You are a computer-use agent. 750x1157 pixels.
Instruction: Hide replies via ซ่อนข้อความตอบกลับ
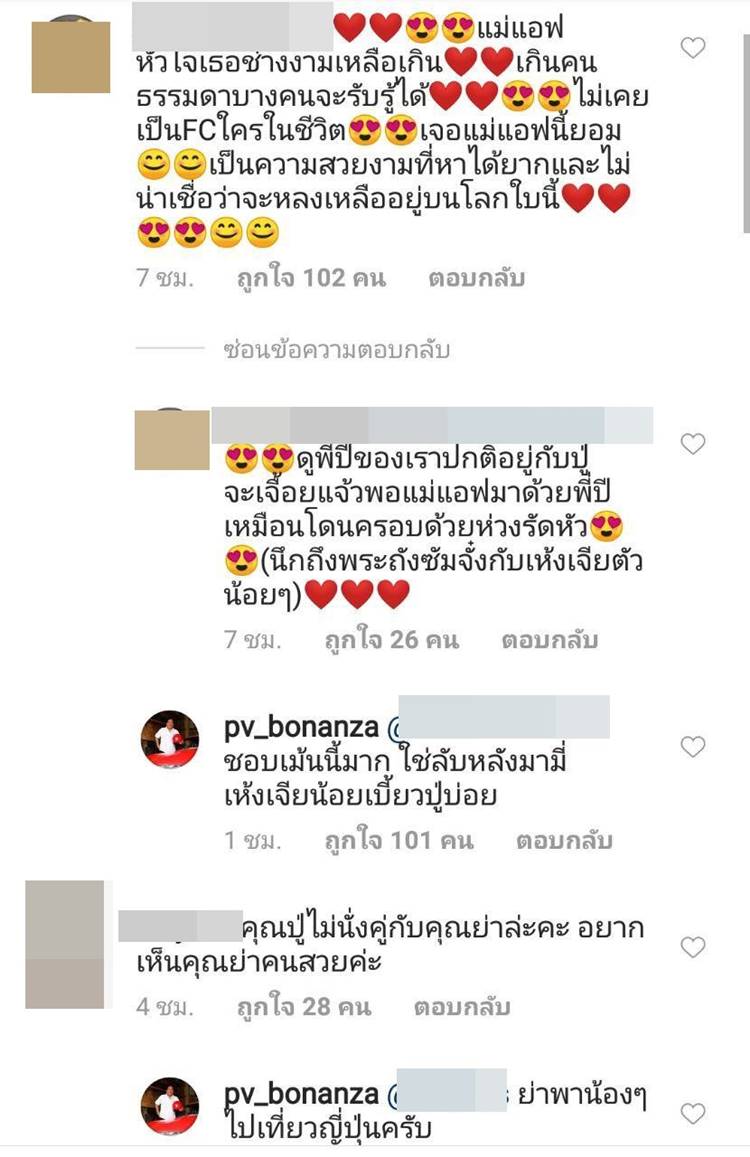click(336, 350)
